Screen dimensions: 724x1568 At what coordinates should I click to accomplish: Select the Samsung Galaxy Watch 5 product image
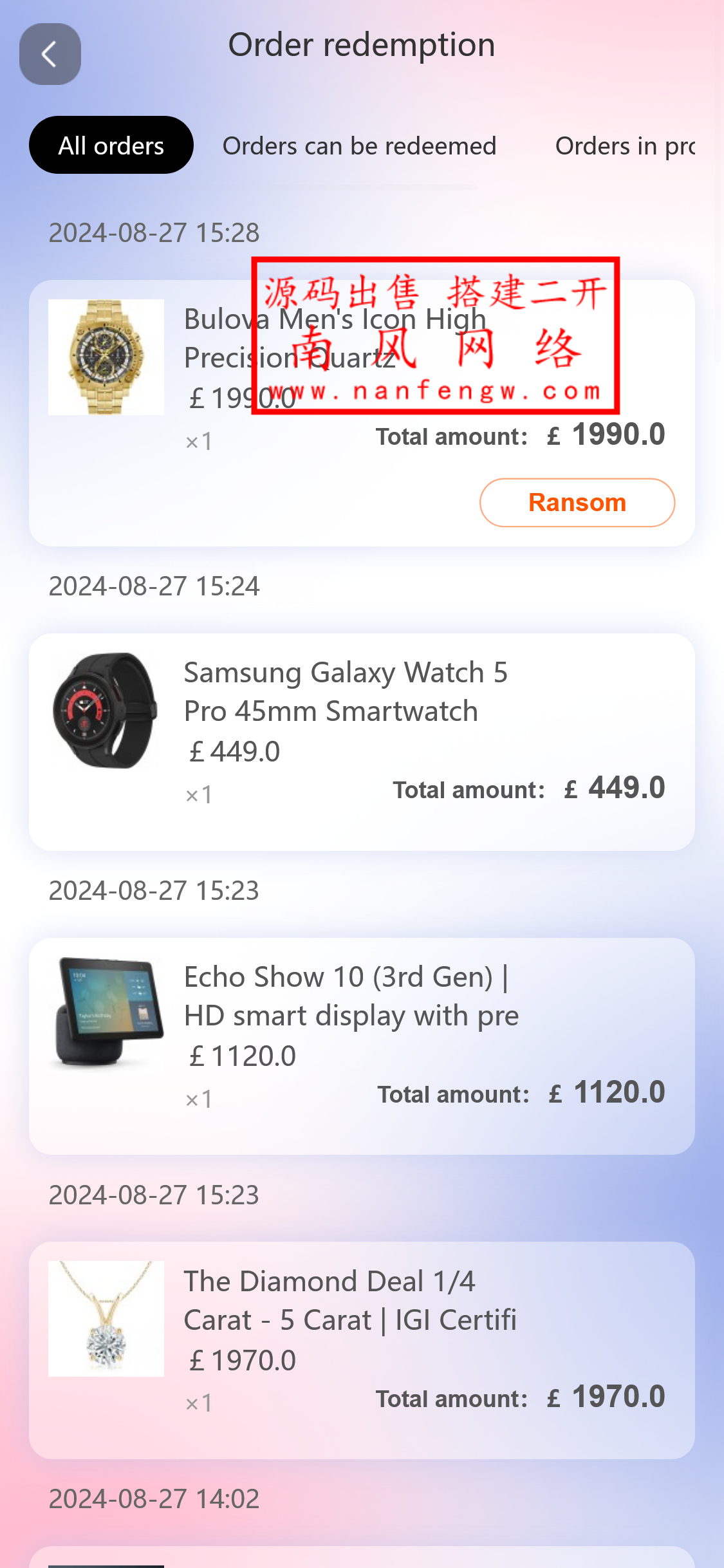[x=106, y=708]
